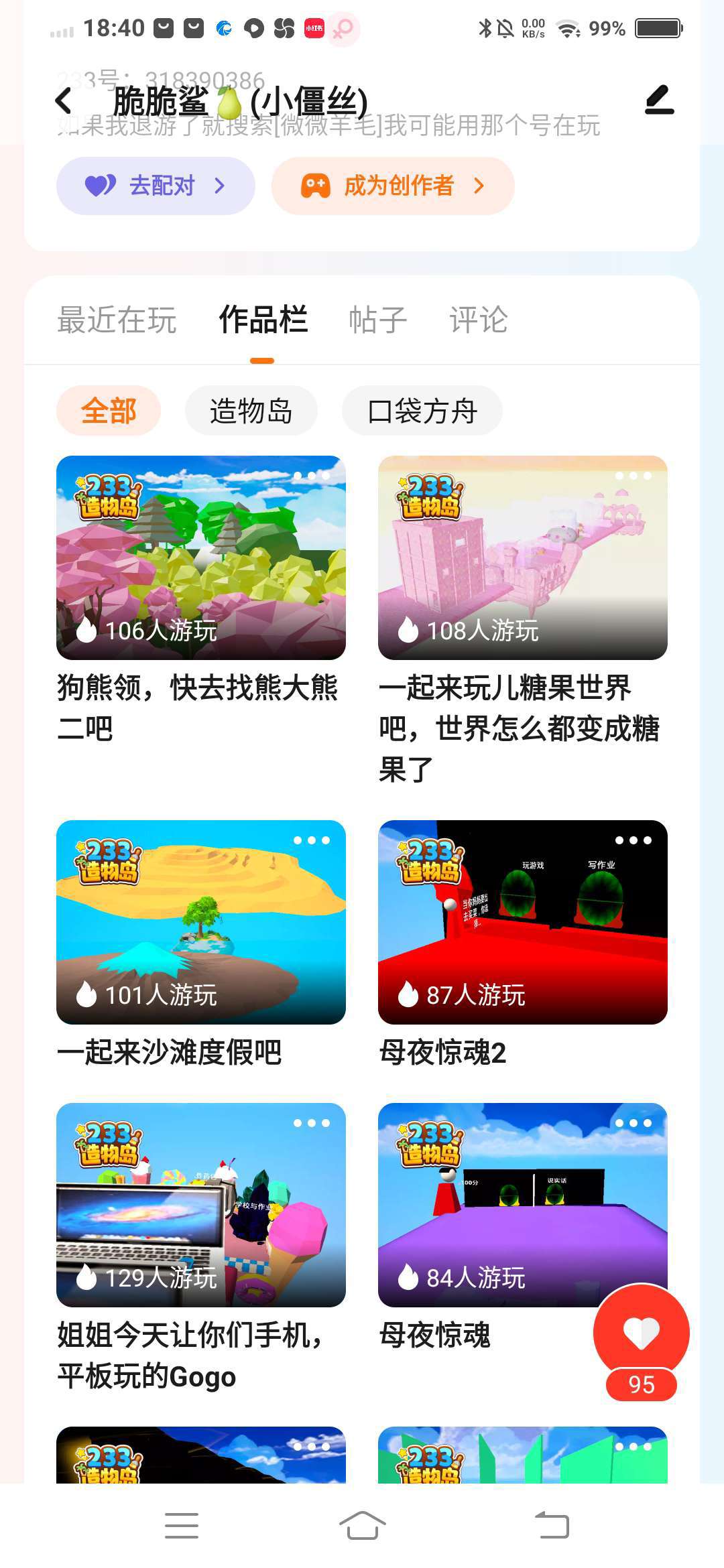Open the 去配对 button
Screen dimensions: 724x1568
156,186
